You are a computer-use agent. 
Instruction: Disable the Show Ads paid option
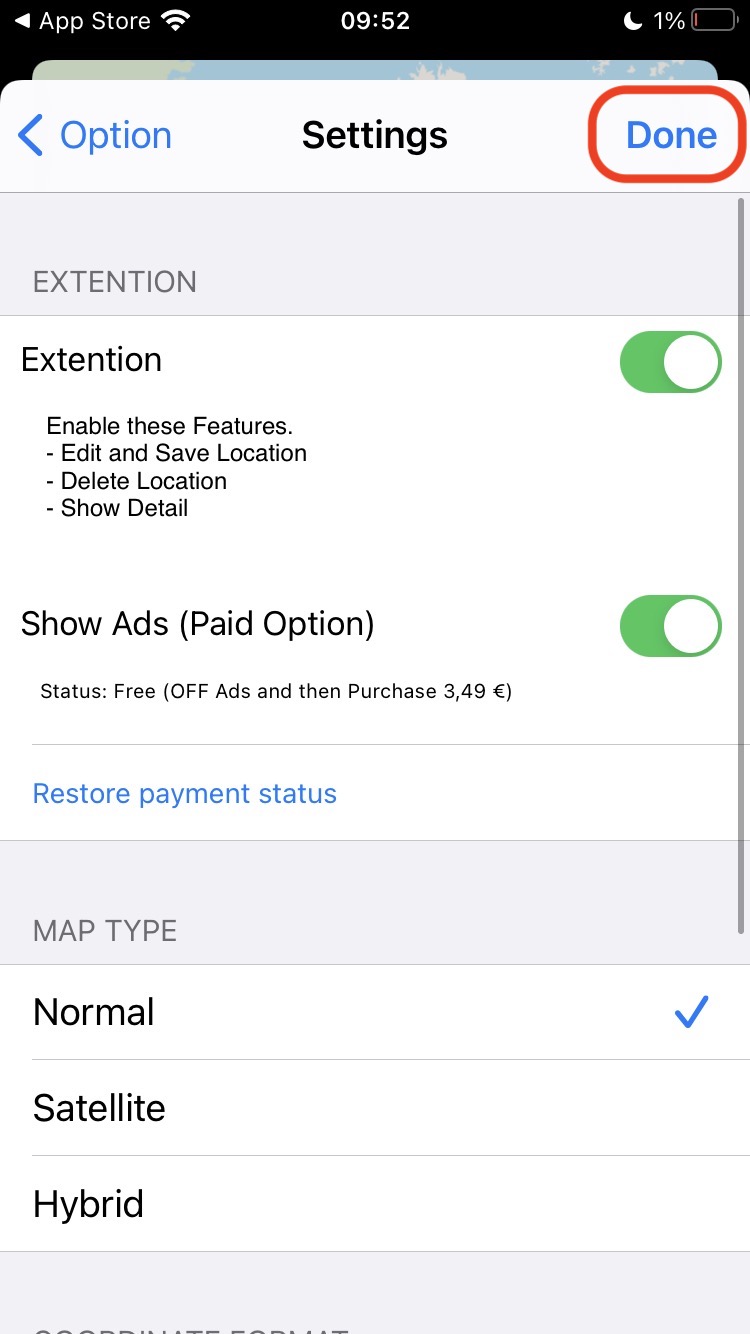670,626
